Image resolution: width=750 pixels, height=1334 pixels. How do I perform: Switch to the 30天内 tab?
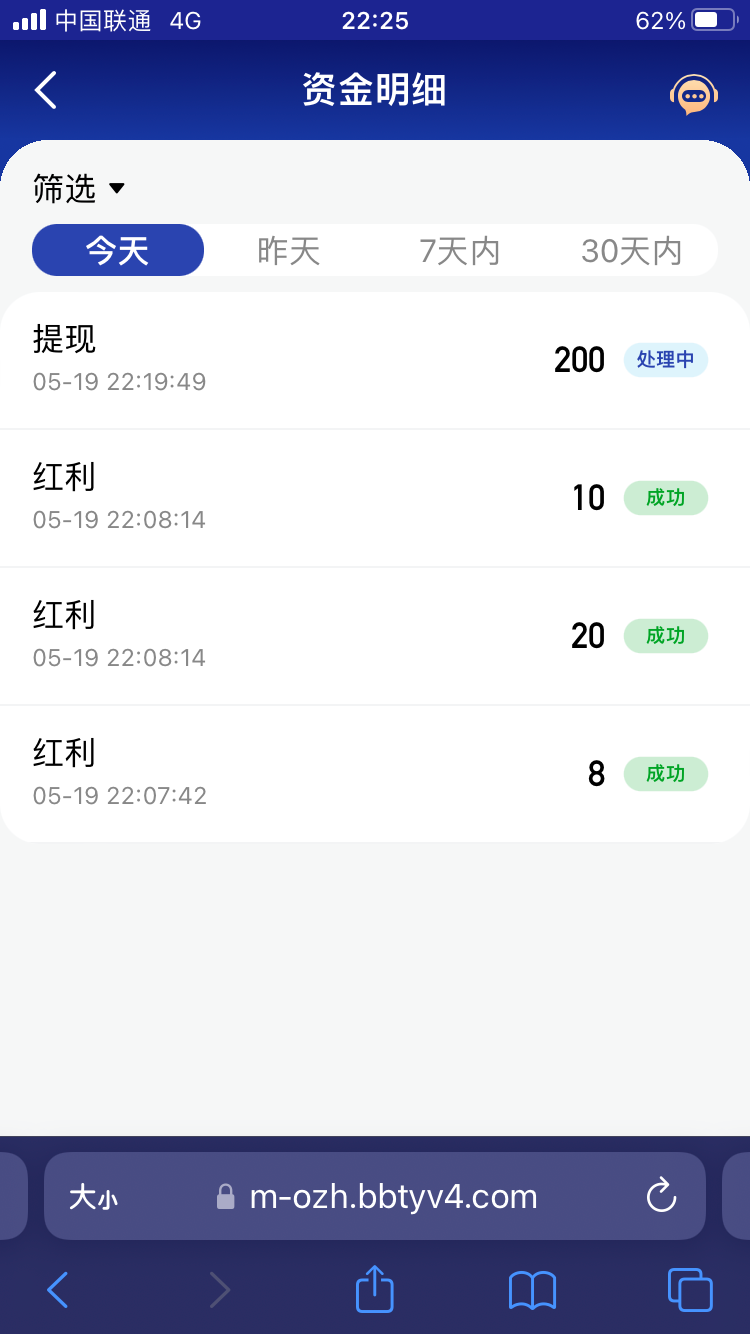(x=631, y=250)
